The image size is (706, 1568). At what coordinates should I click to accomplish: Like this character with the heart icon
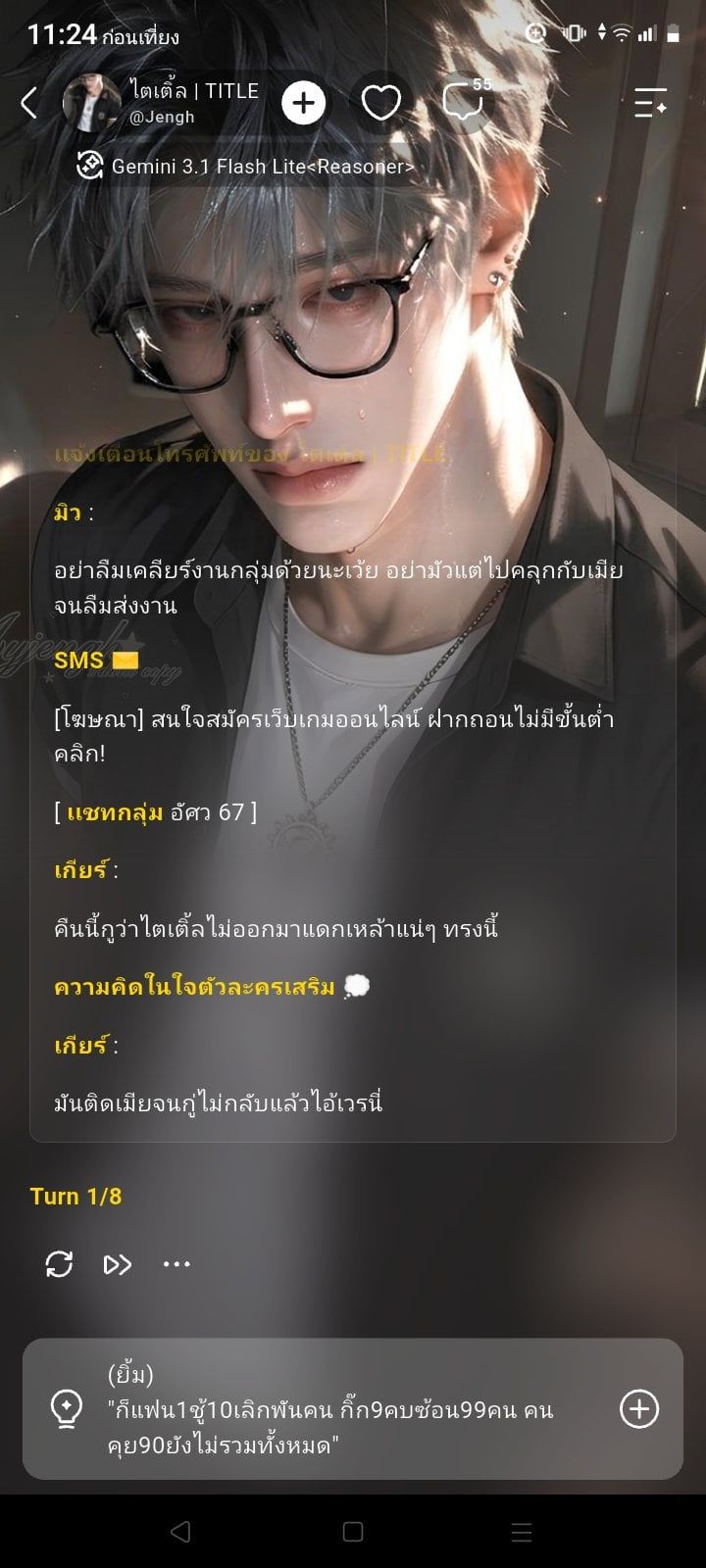click(x=381, y=103)
